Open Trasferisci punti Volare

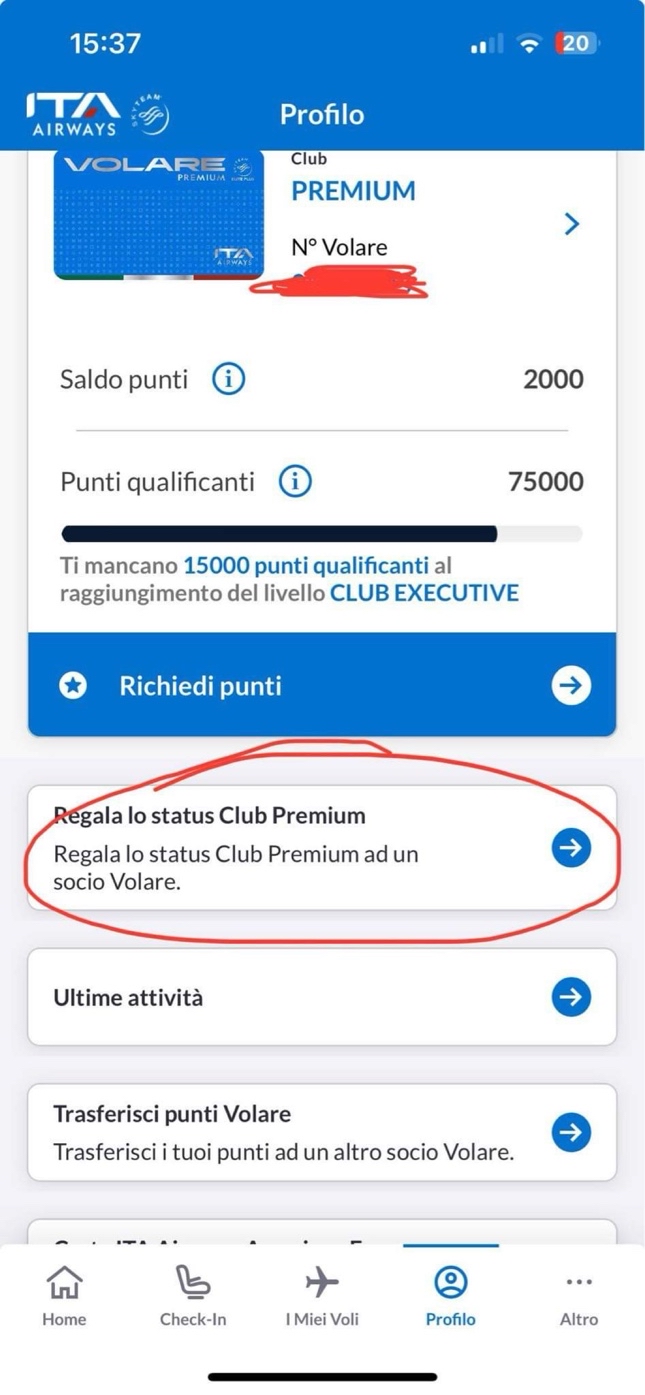[x=322, y=1132]
